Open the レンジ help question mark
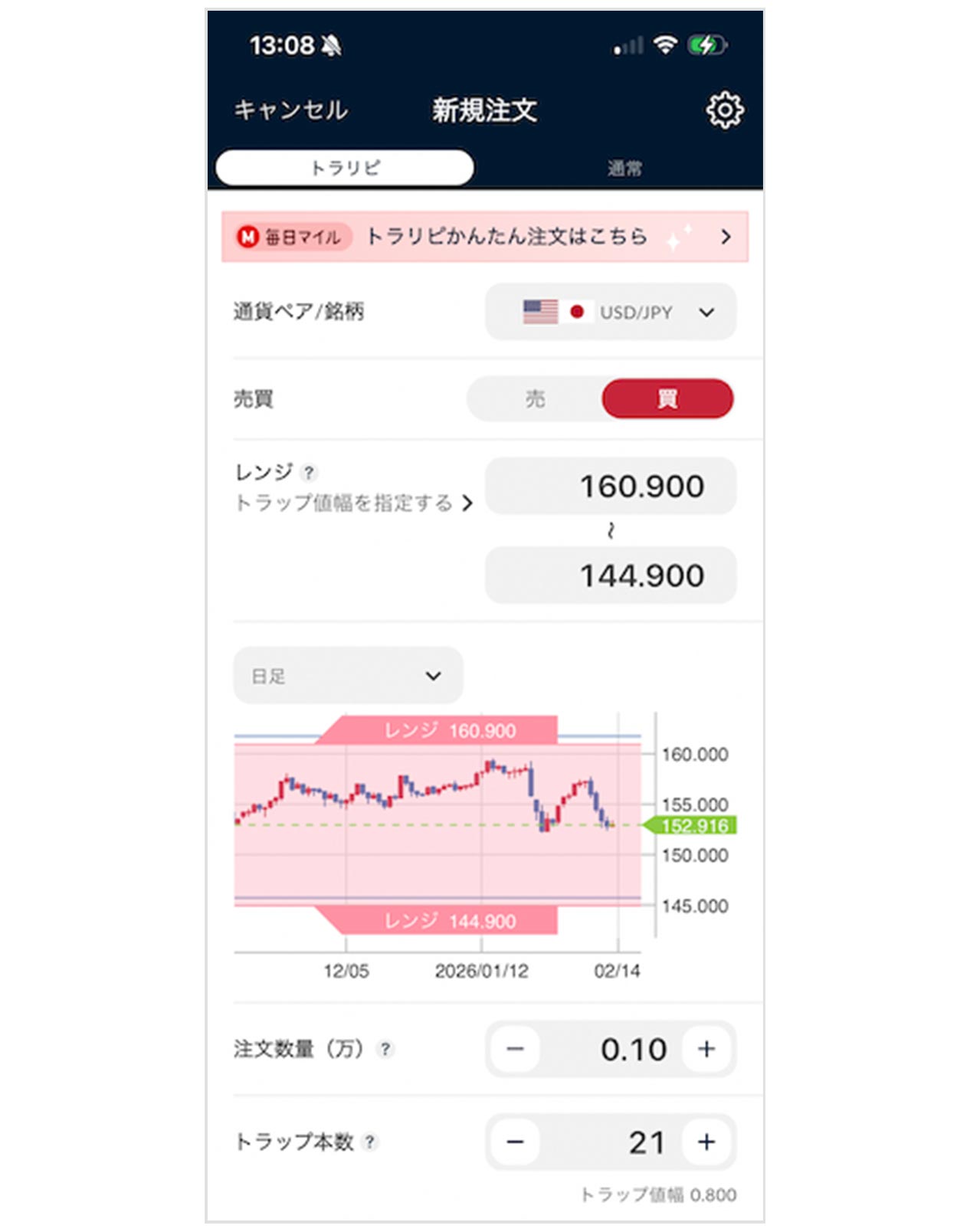The image size is (970, 1232). tap(309, 473)
